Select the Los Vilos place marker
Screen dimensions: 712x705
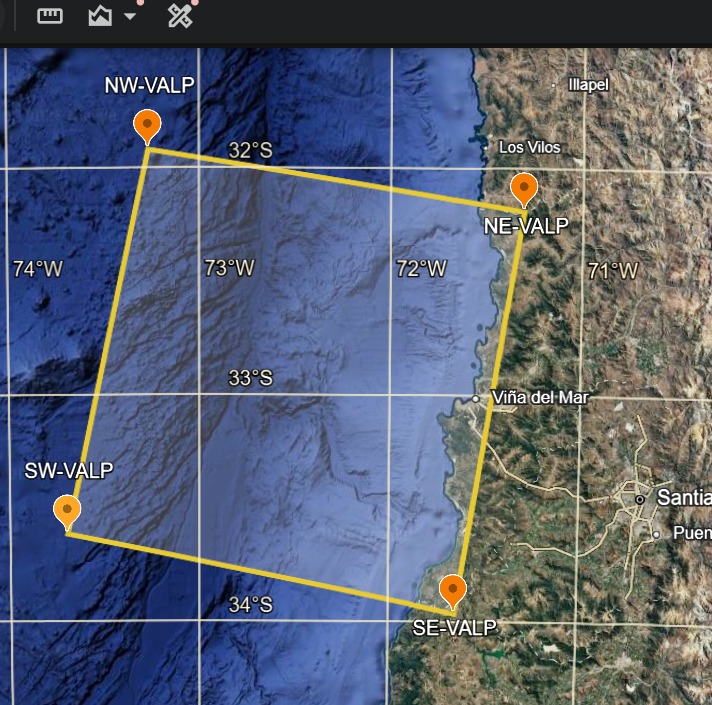pyautogui.click(x=486, y=148)
